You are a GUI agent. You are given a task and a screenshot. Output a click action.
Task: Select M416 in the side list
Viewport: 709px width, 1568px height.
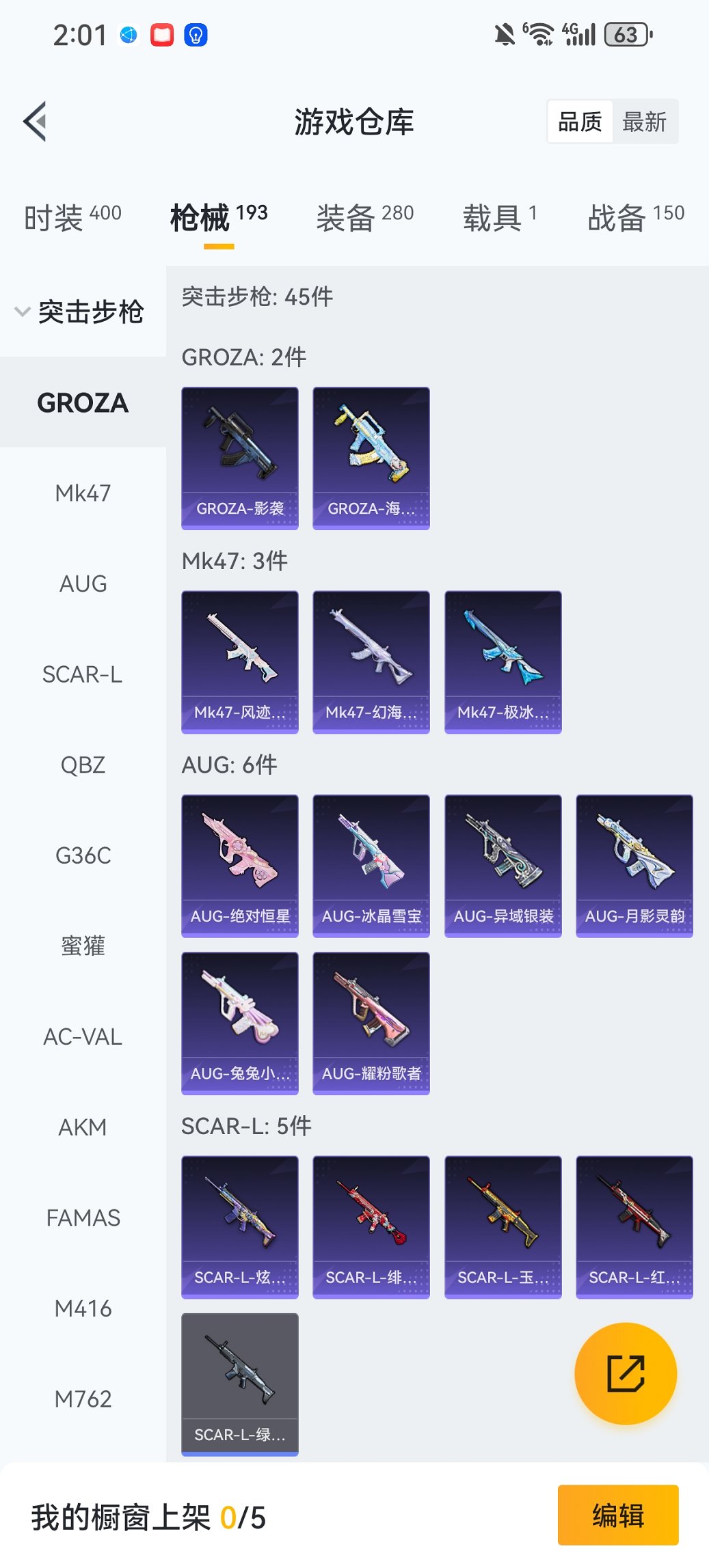pyautogui.click(x=83, y=1308)
